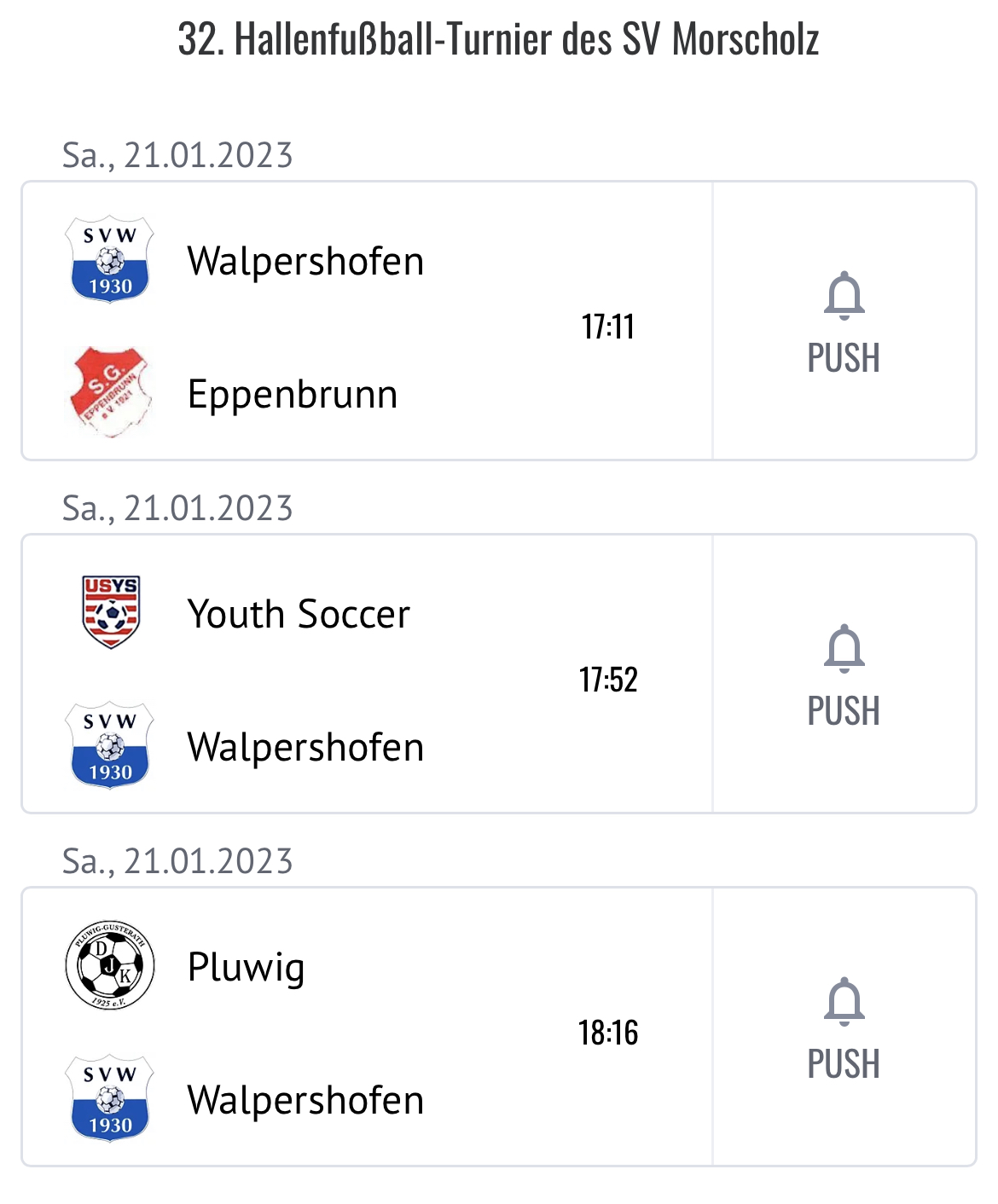Turn on PUSH notifications for Youth Soccer match
Screen dimensions: 998x1204
844,674
